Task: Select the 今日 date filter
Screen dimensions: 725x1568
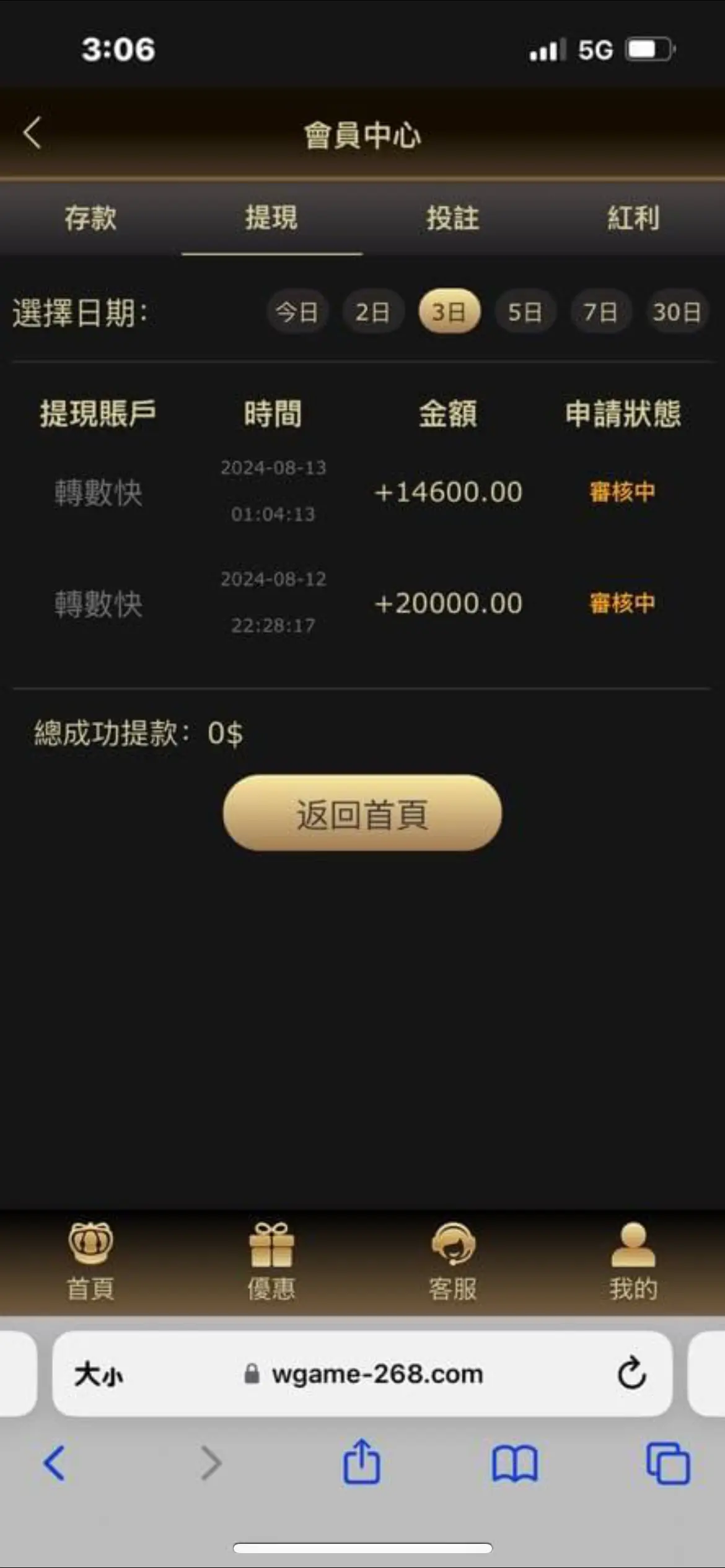Action: (x=297, y=311)
